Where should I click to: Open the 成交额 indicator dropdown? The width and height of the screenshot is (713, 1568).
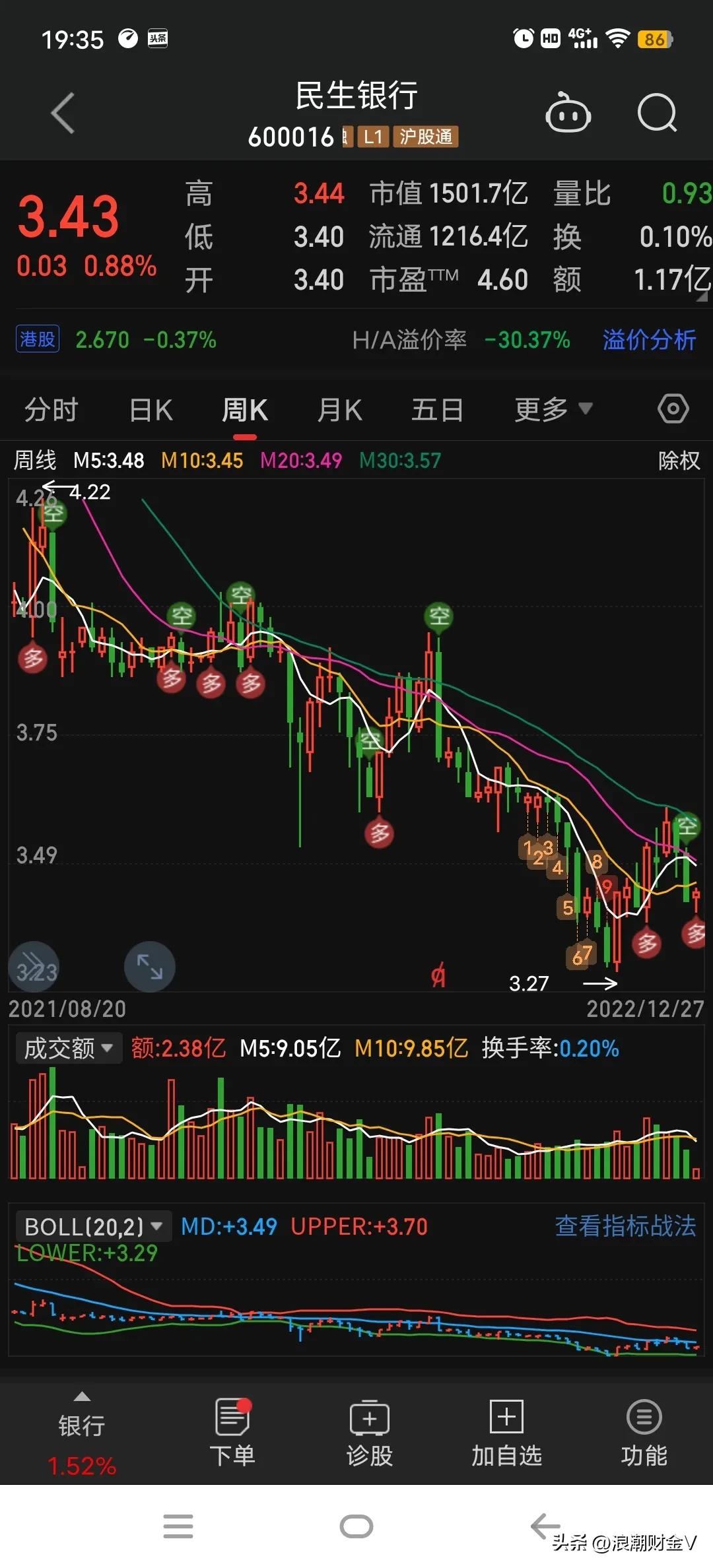[68, 1047]
